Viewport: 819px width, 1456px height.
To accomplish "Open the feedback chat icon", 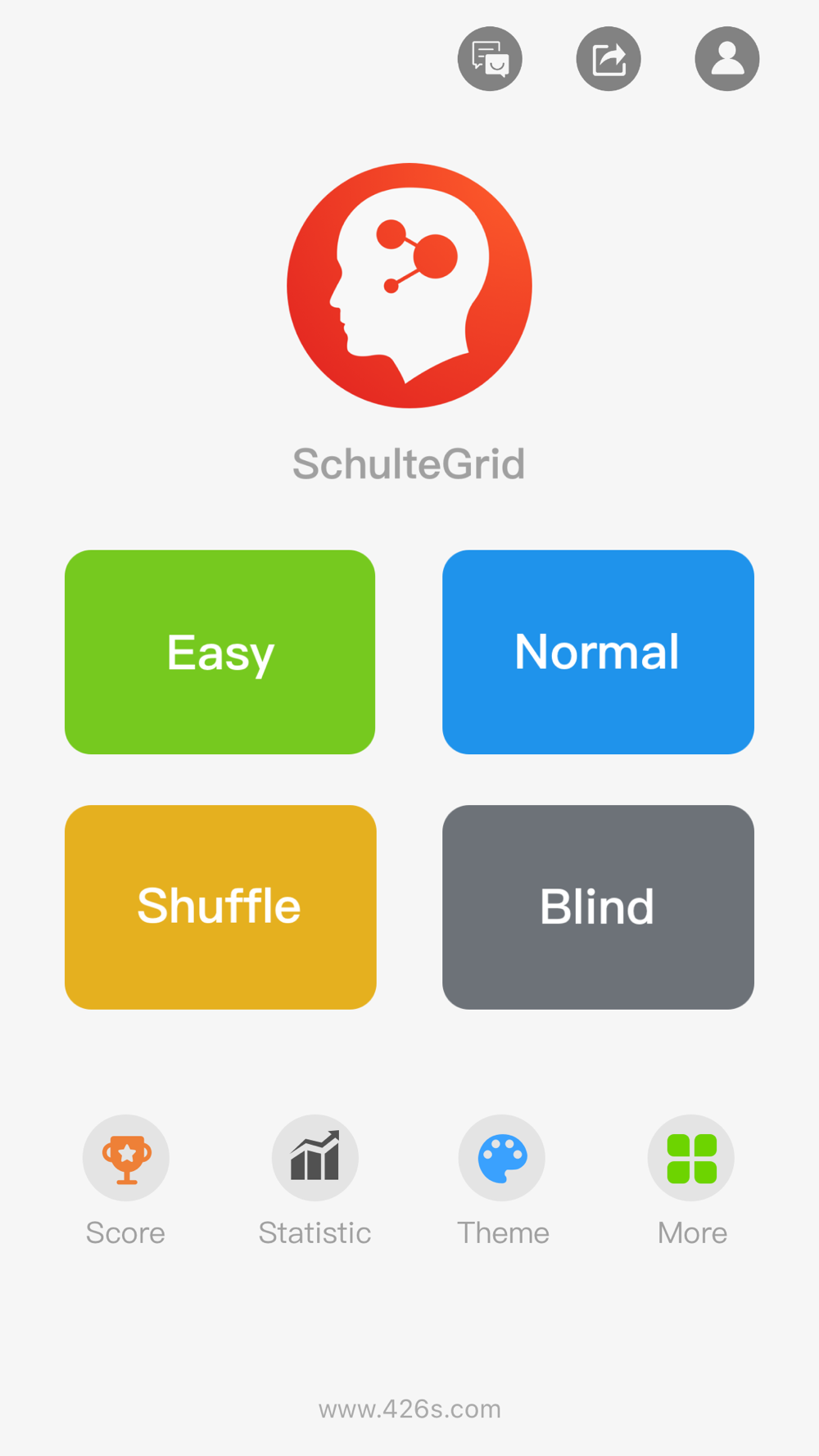I will click(490, 59).
